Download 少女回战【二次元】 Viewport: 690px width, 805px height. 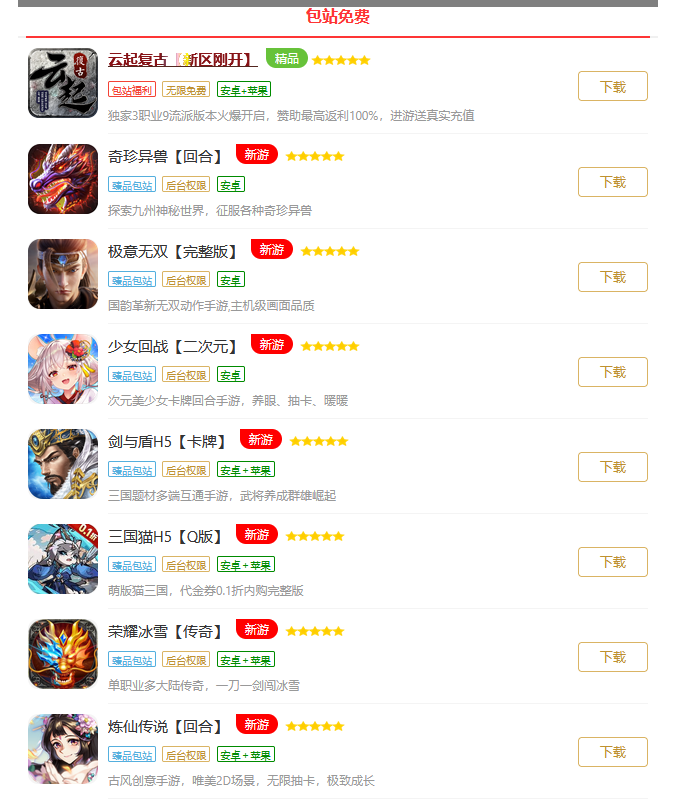[612, 372]
